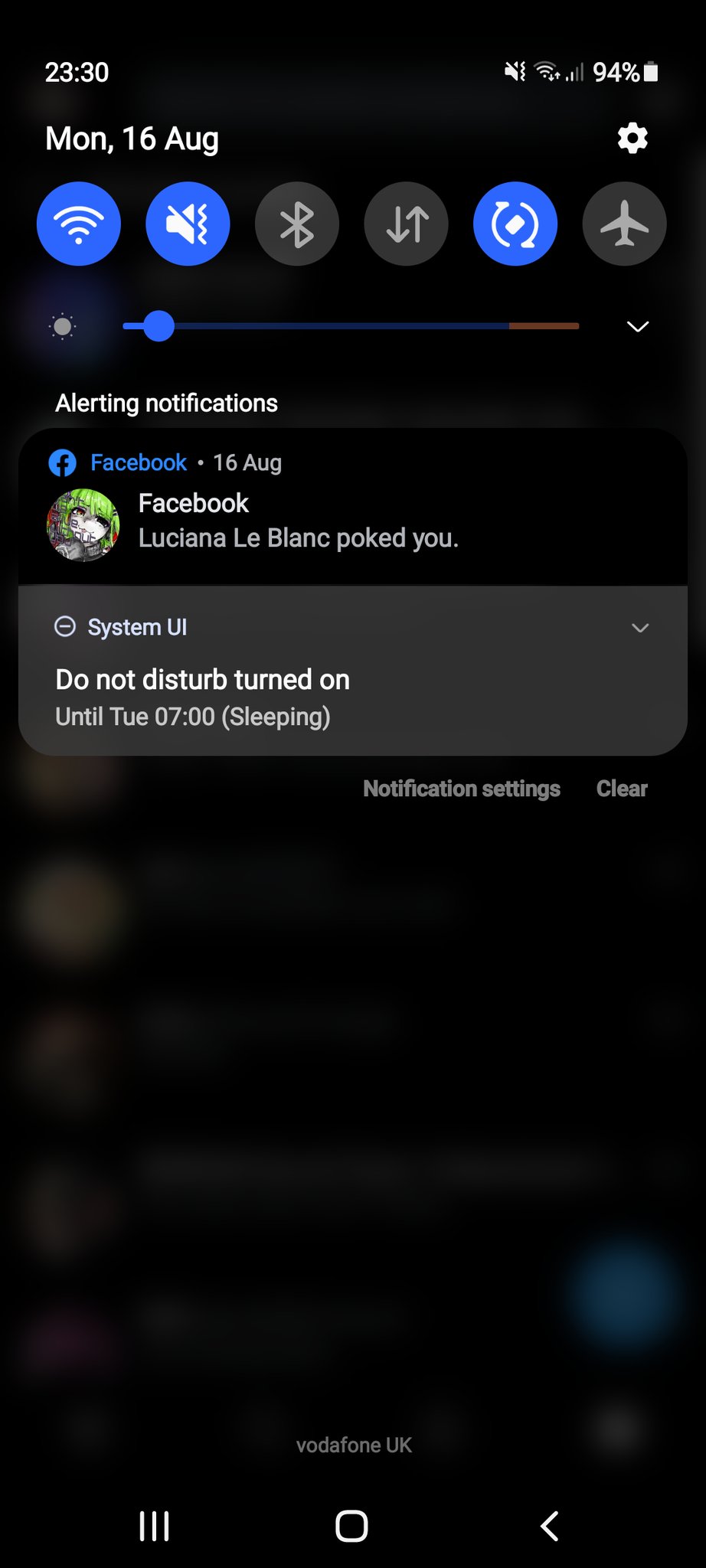This screenshot has width=706, height=1568.
Task: Close the panel with back button
Action: pos(549,1526)
